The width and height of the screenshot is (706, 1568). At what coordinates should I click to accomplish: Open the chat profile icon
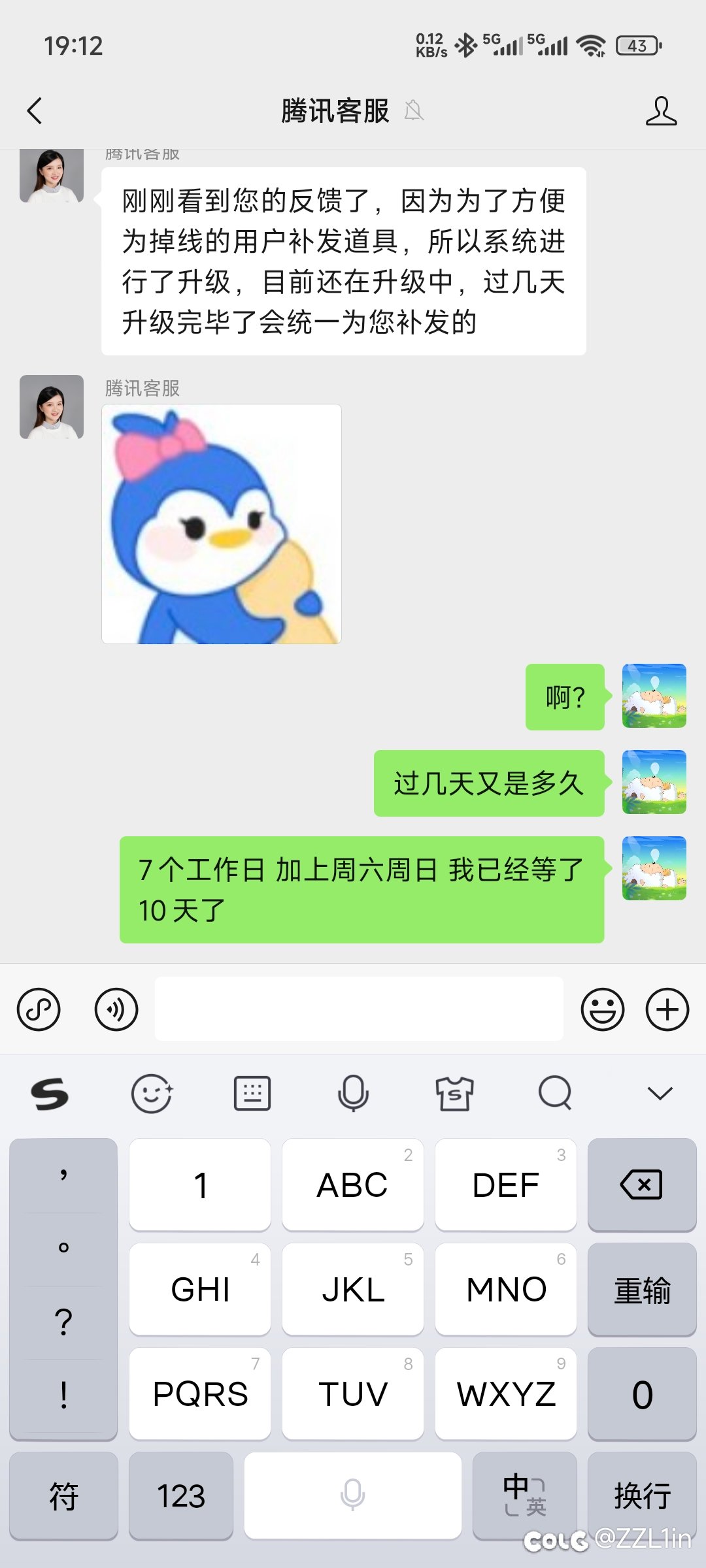pos(661,110)
